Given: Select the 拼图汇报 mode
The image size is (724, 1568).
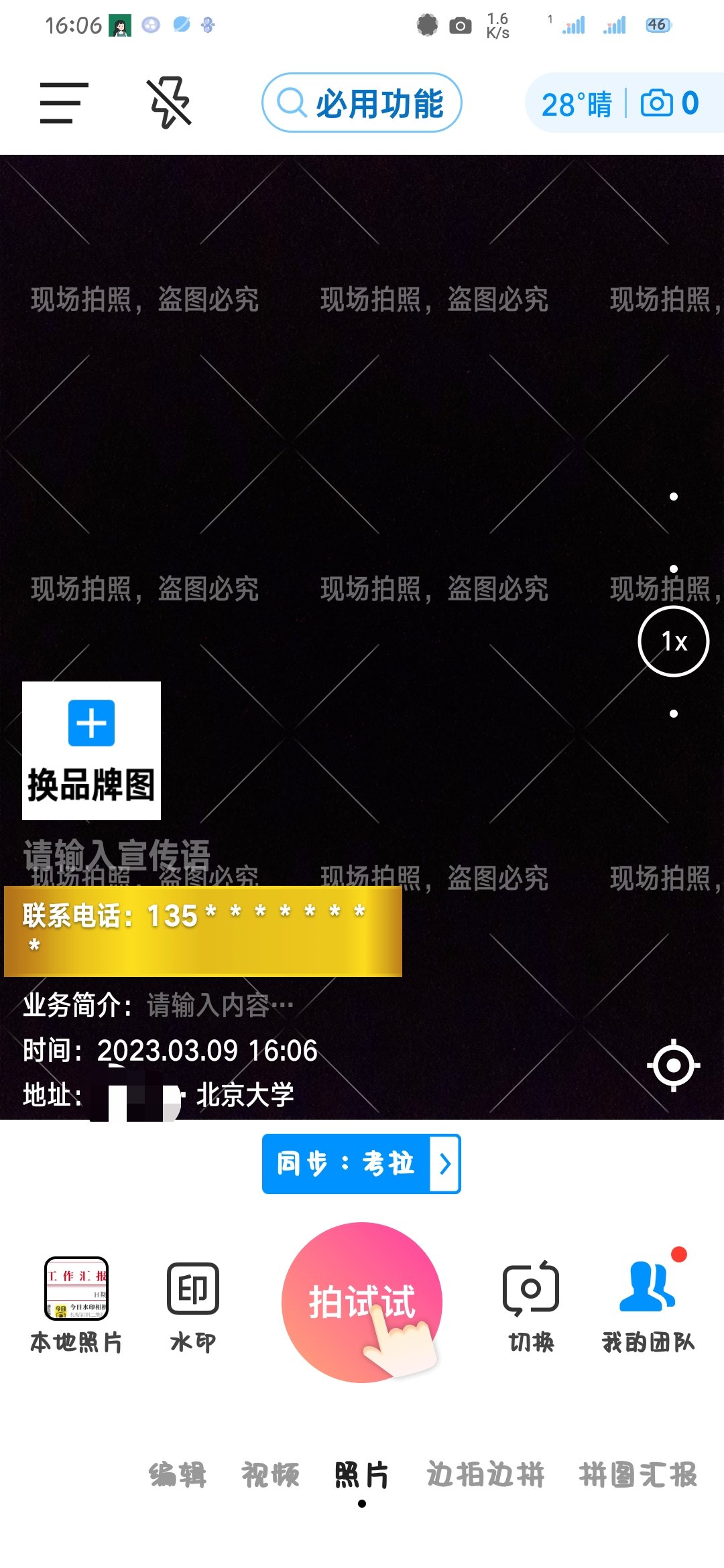Looking at the screenshot, I should 638,1475.
